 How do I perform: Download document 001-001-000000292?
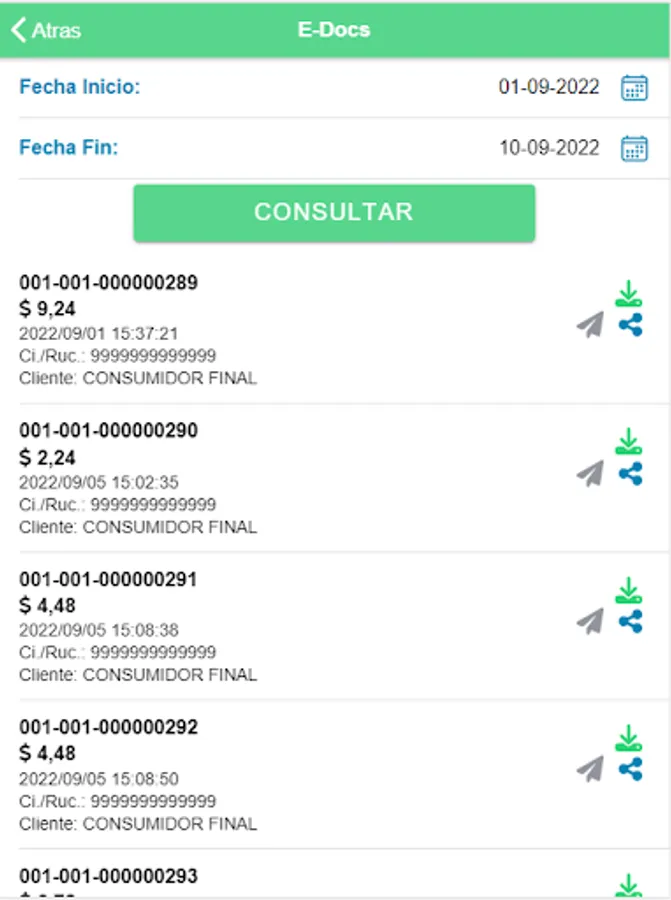tap(628, 738)
